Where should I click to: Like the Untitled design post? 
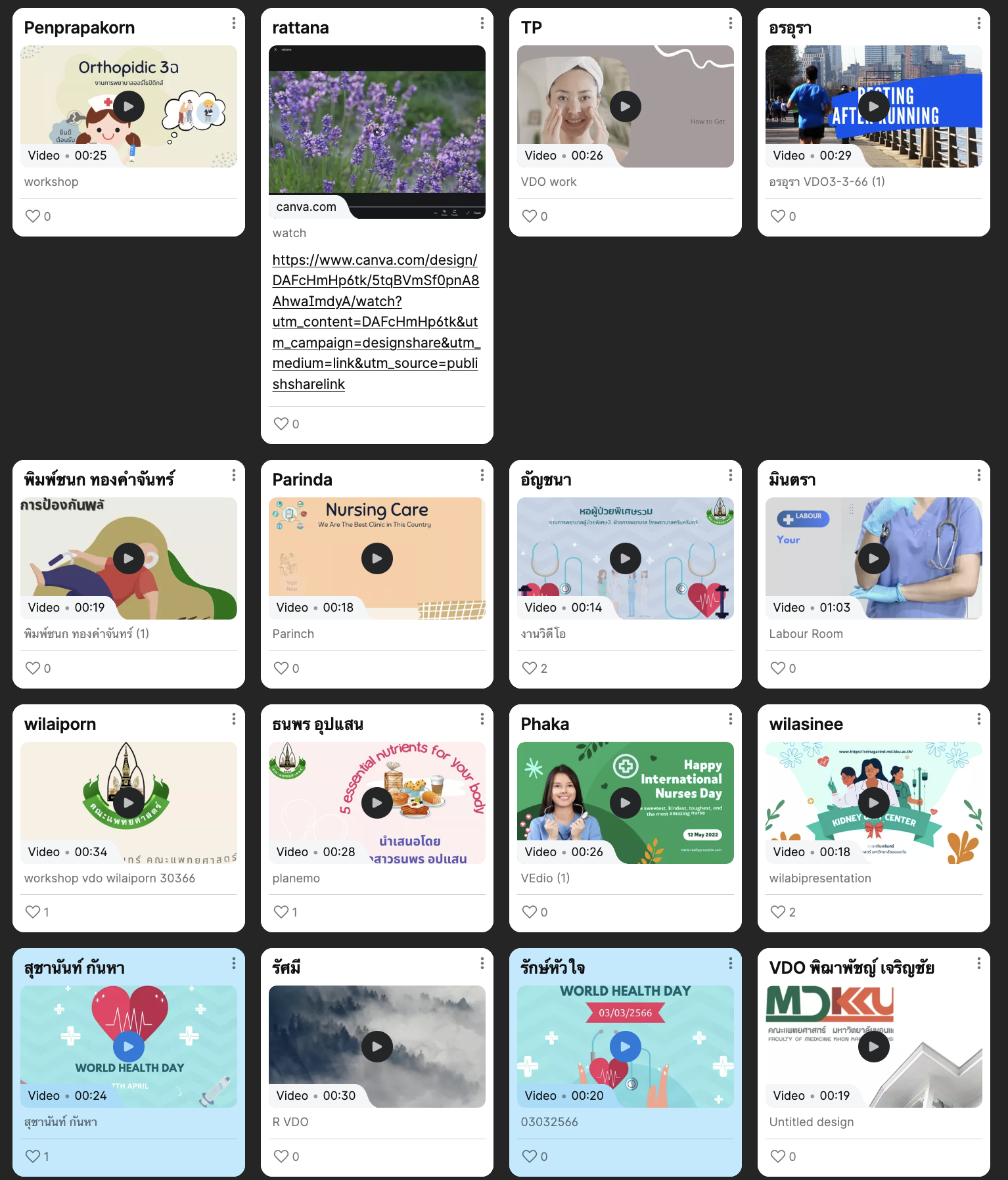click(778, 1156)
